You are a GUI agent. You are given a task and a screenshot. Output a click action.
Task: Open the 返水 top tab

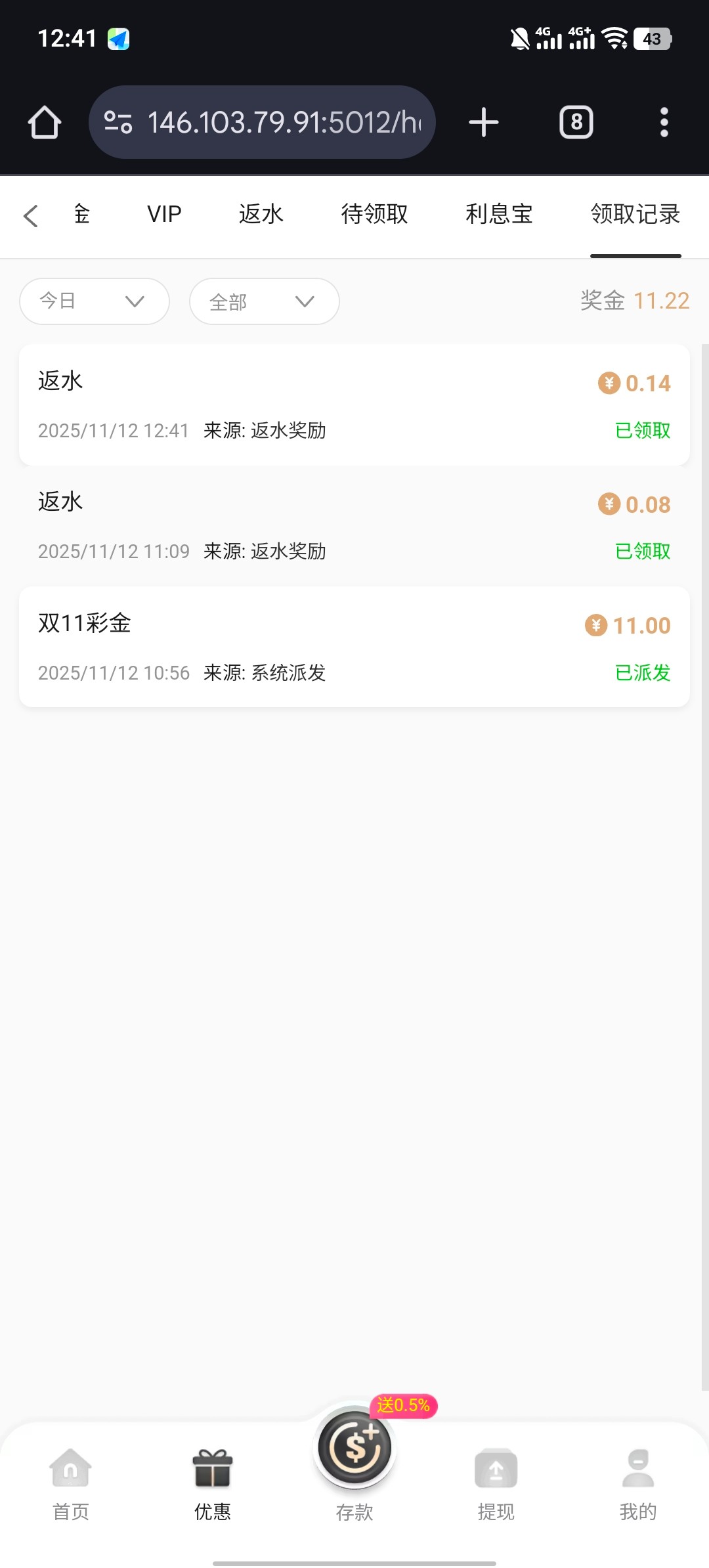(x=261, y=214)
